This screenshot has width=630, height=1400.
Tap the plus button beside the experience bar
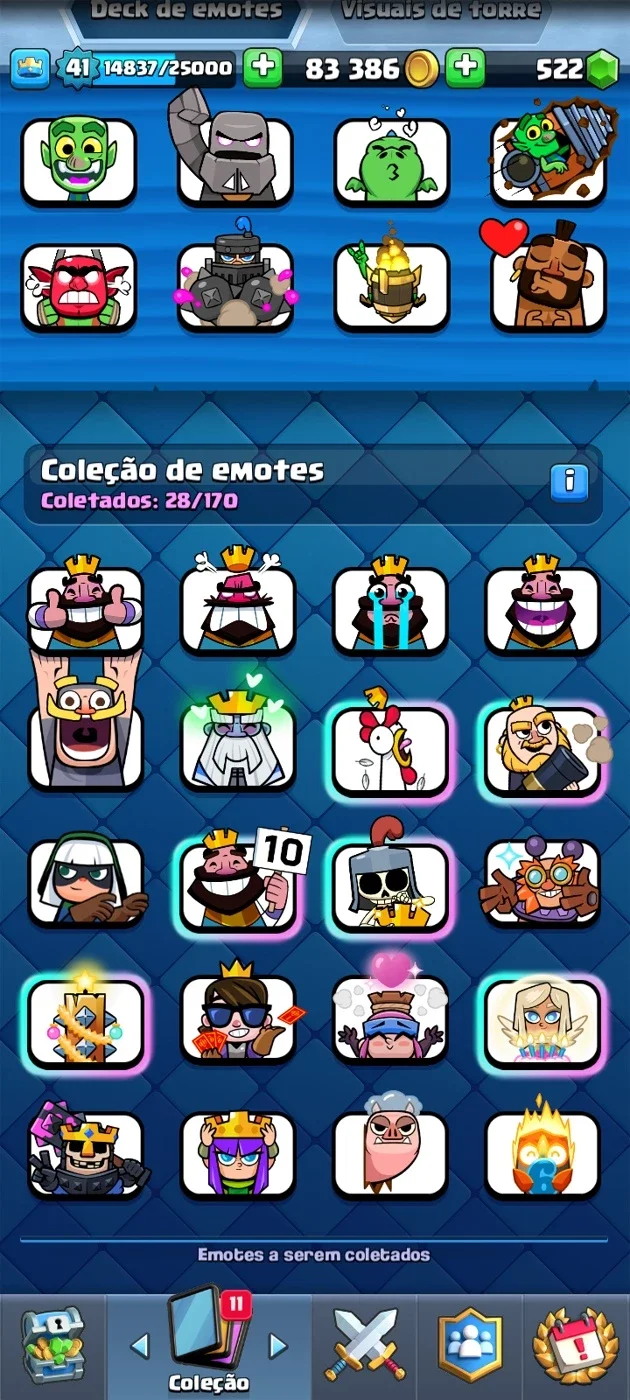point(263,68)
